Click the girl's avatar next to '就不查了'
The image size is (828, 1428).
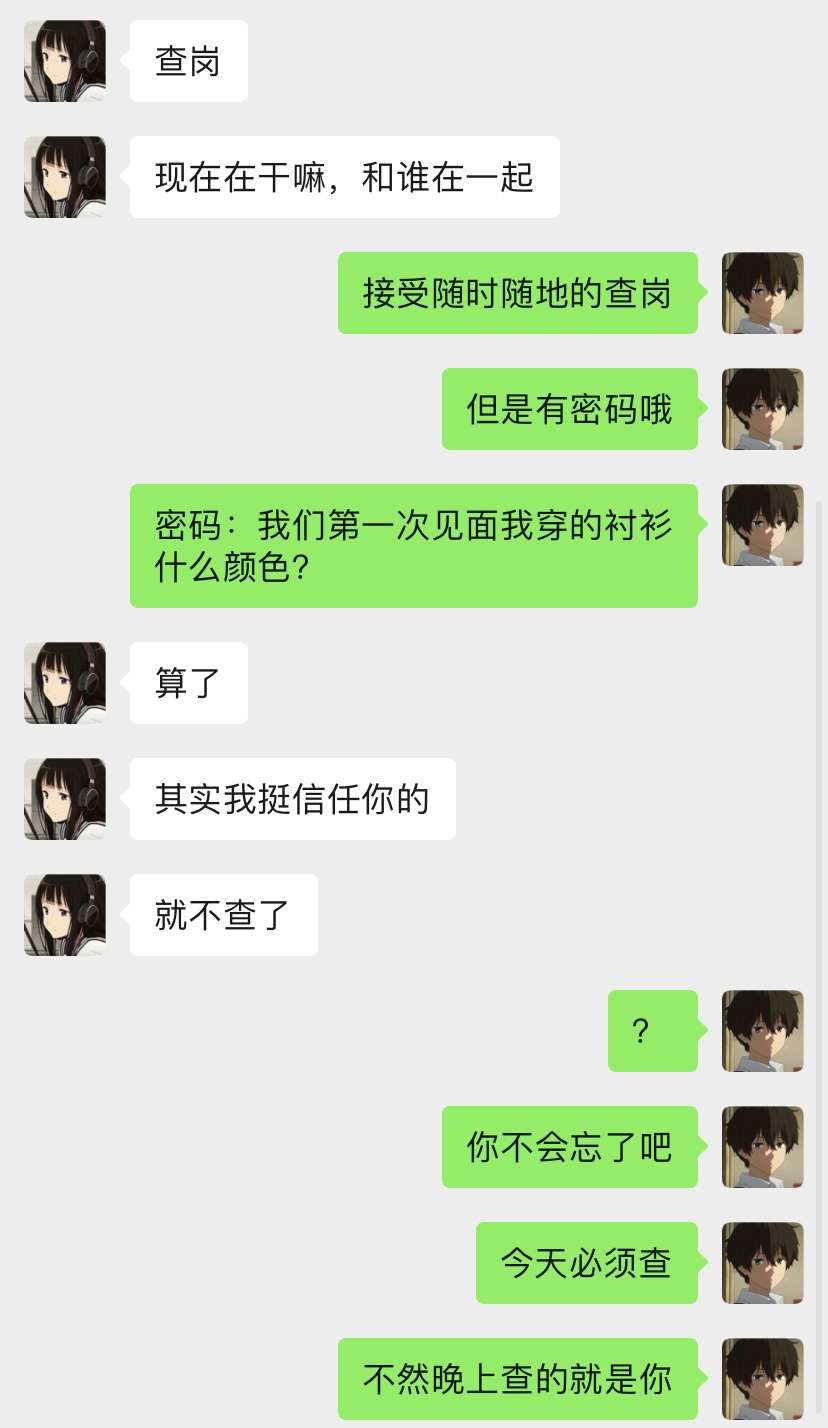pyautogui.click(x=64, y=915)
